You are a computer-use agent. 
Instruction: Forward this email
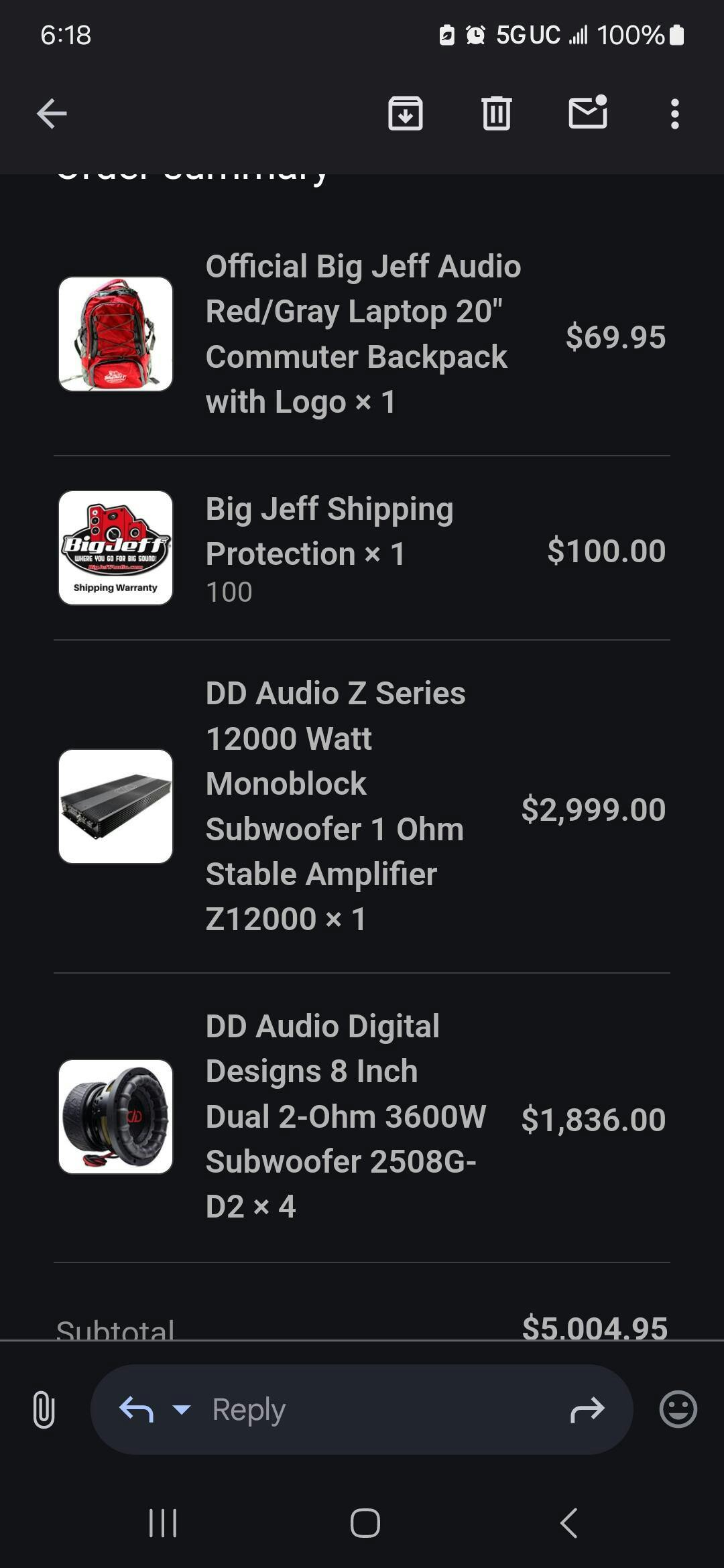587,1410
